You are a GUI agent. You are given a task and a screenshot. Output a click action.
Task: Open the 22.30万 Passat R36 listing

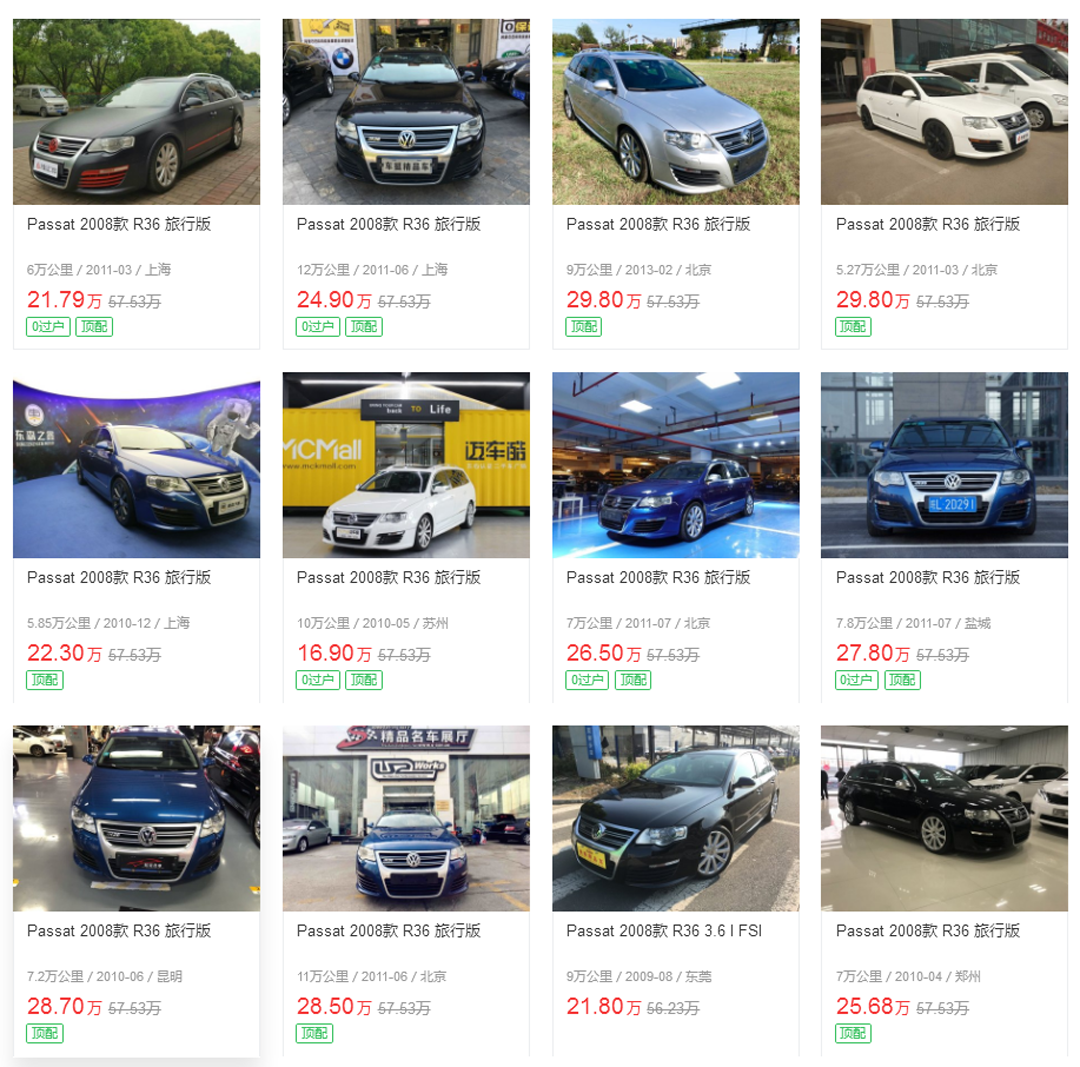coord(119,578)
